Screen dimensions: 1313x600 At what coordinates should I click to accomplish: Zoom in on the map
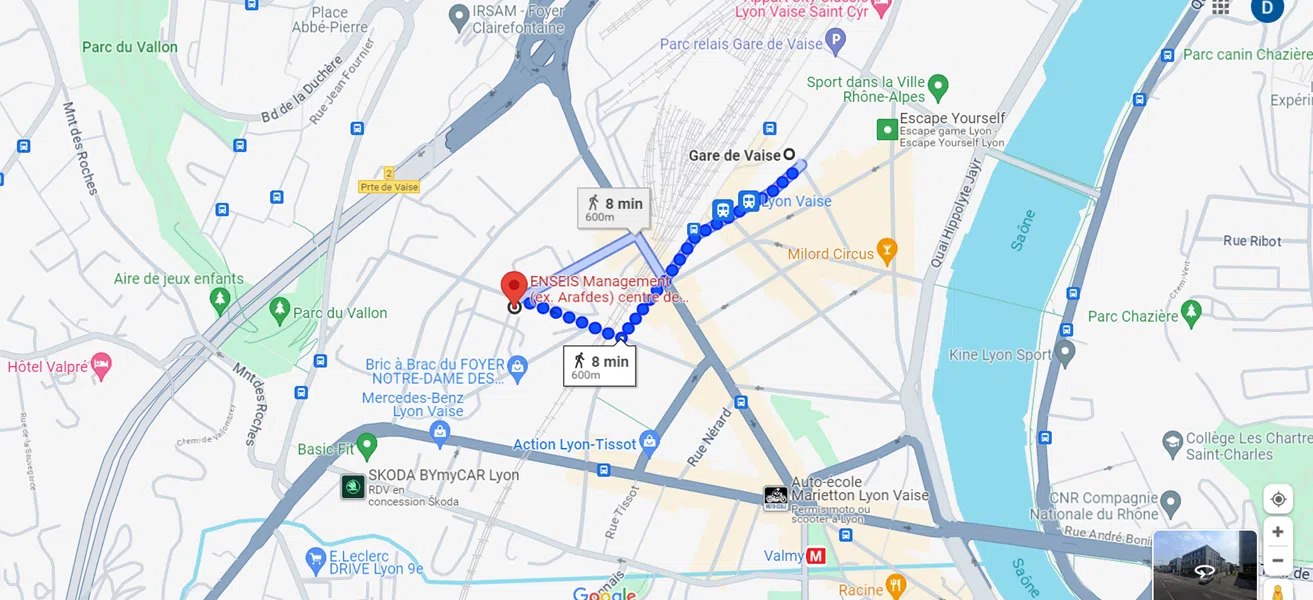tap(1278, 532)
